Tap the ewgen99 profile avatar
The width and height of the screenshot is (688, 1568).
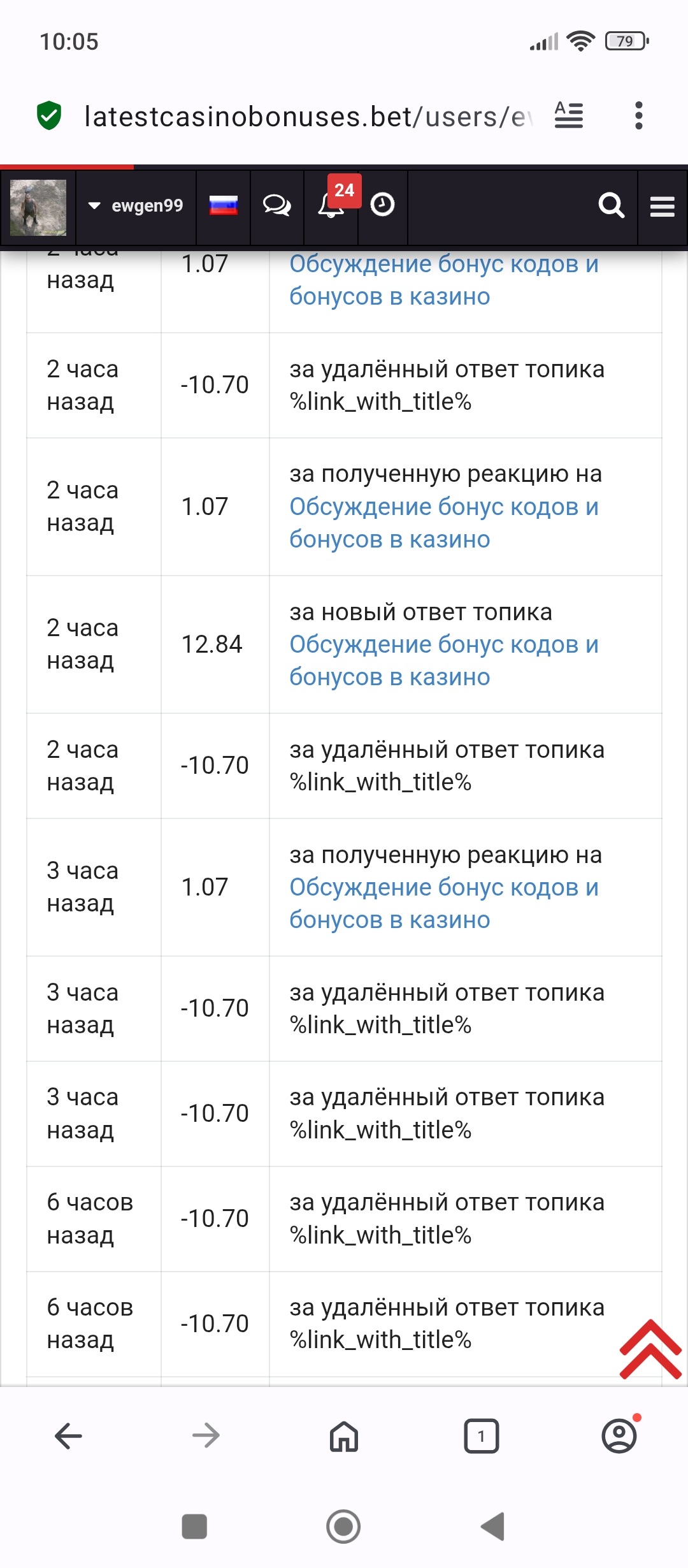[38, 207]
